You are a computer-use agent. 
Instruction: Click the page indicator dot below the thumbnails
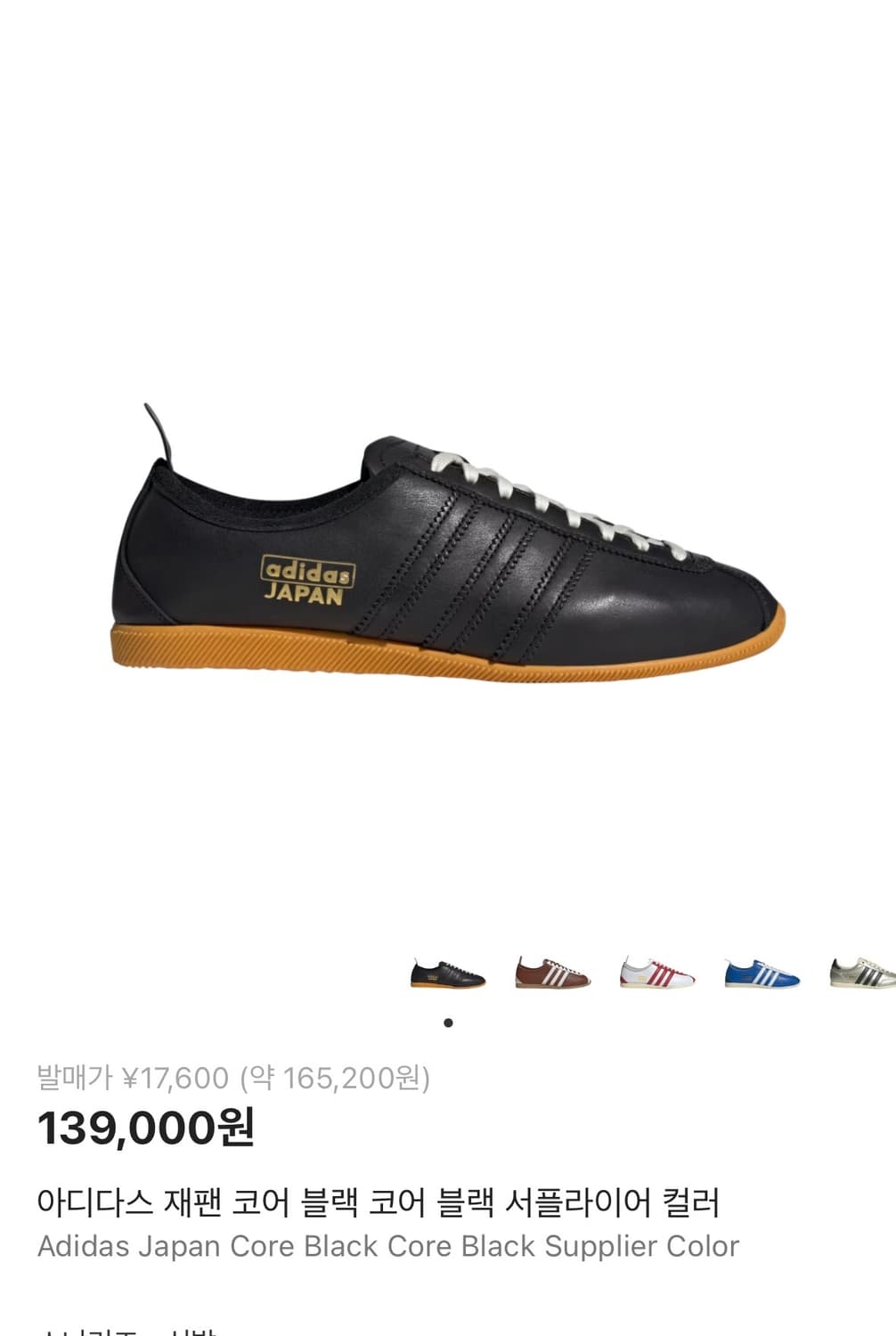coord(450,1023)
